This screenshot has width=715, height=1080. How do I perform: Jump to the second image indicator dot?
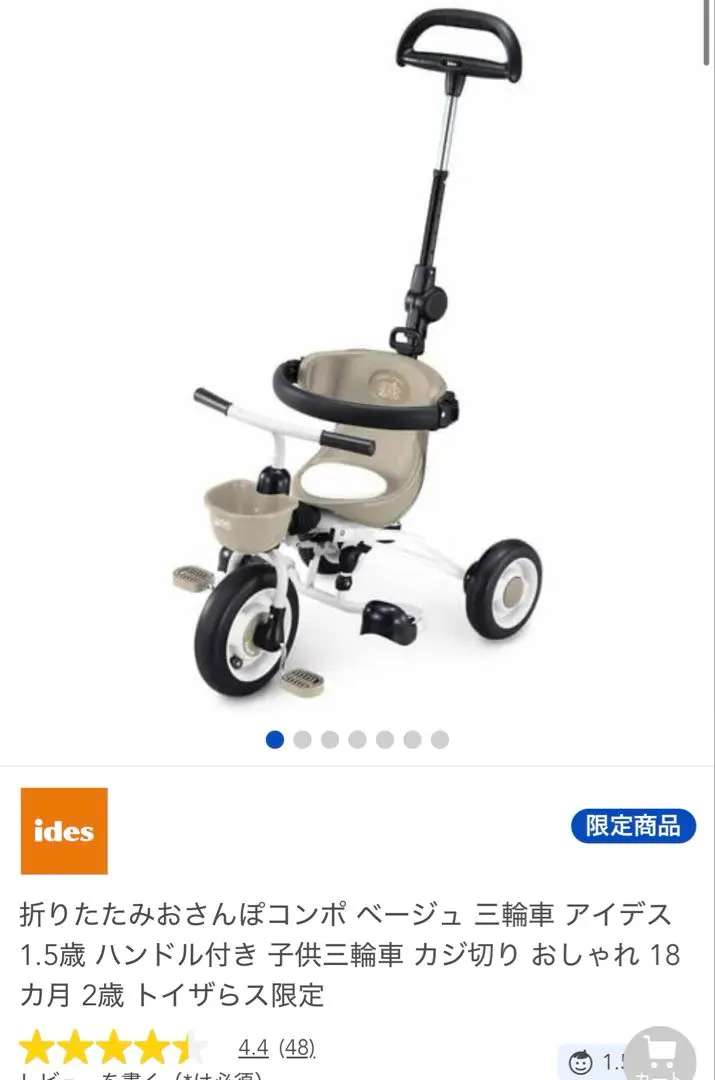point(302,740)
